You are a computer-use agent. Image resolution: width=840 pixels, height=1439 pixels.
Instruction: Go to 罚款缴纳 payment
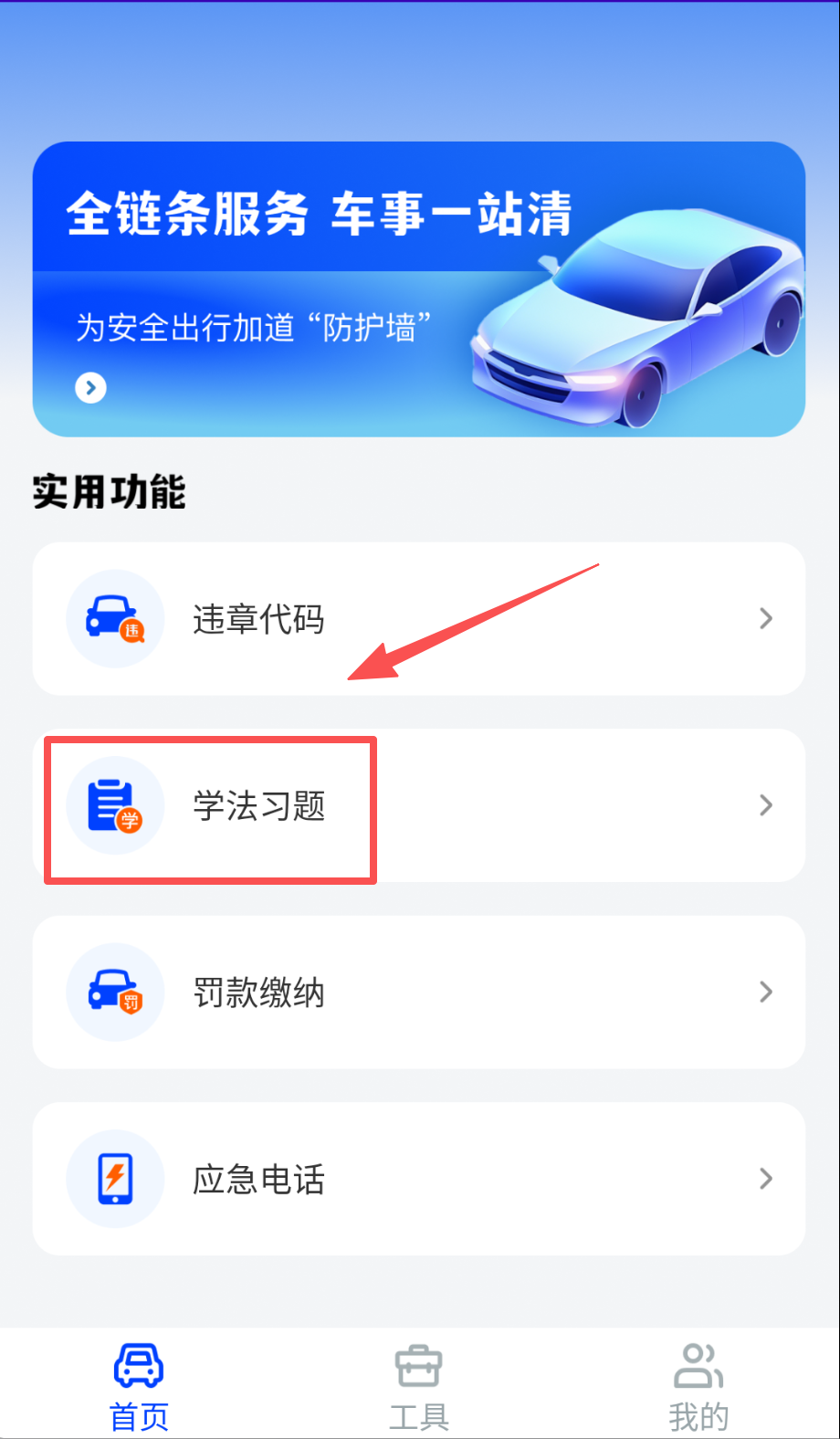coord(418,993)
